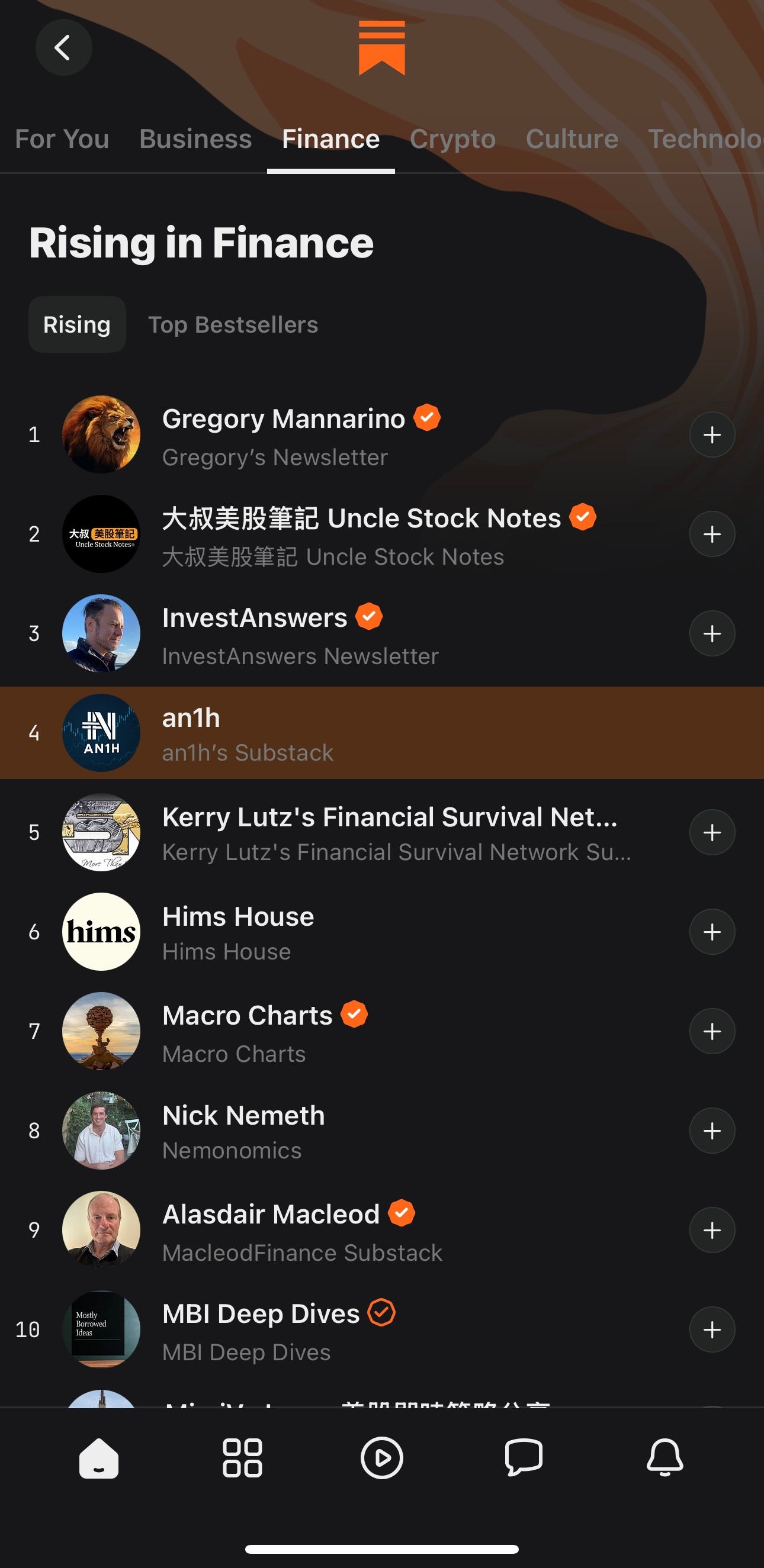
Task: Tap plus button next to InvestAnswers
Action: (x=712, y=634)
